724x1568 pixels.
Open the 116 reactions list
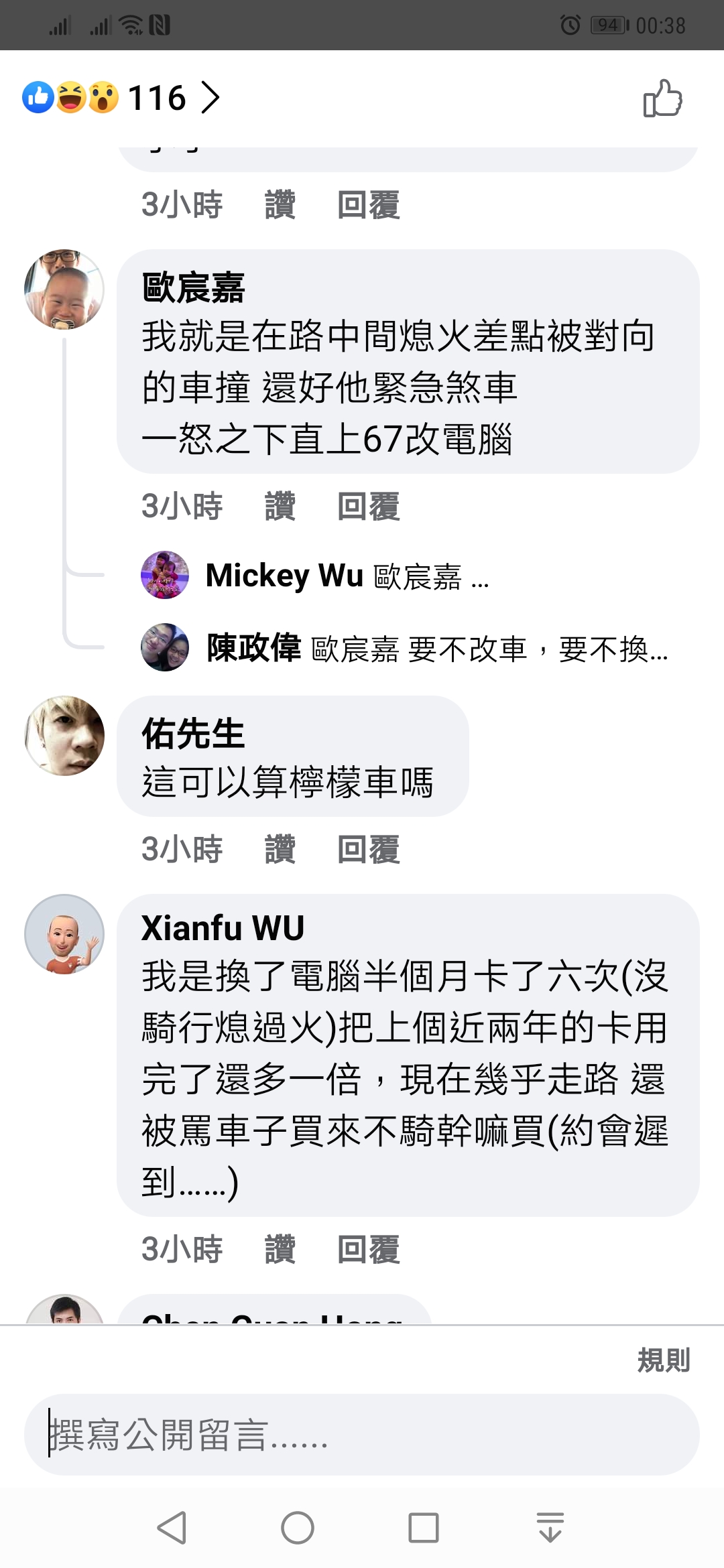pyautogui.click(x=121, y=98)
